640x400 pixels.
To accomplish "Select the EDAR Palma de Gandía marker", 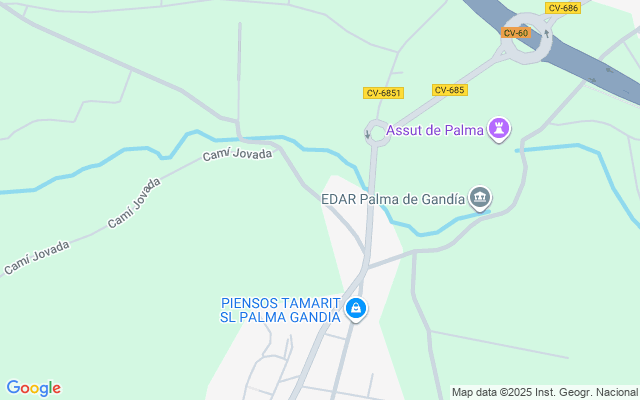I will [x=480, y=199].
